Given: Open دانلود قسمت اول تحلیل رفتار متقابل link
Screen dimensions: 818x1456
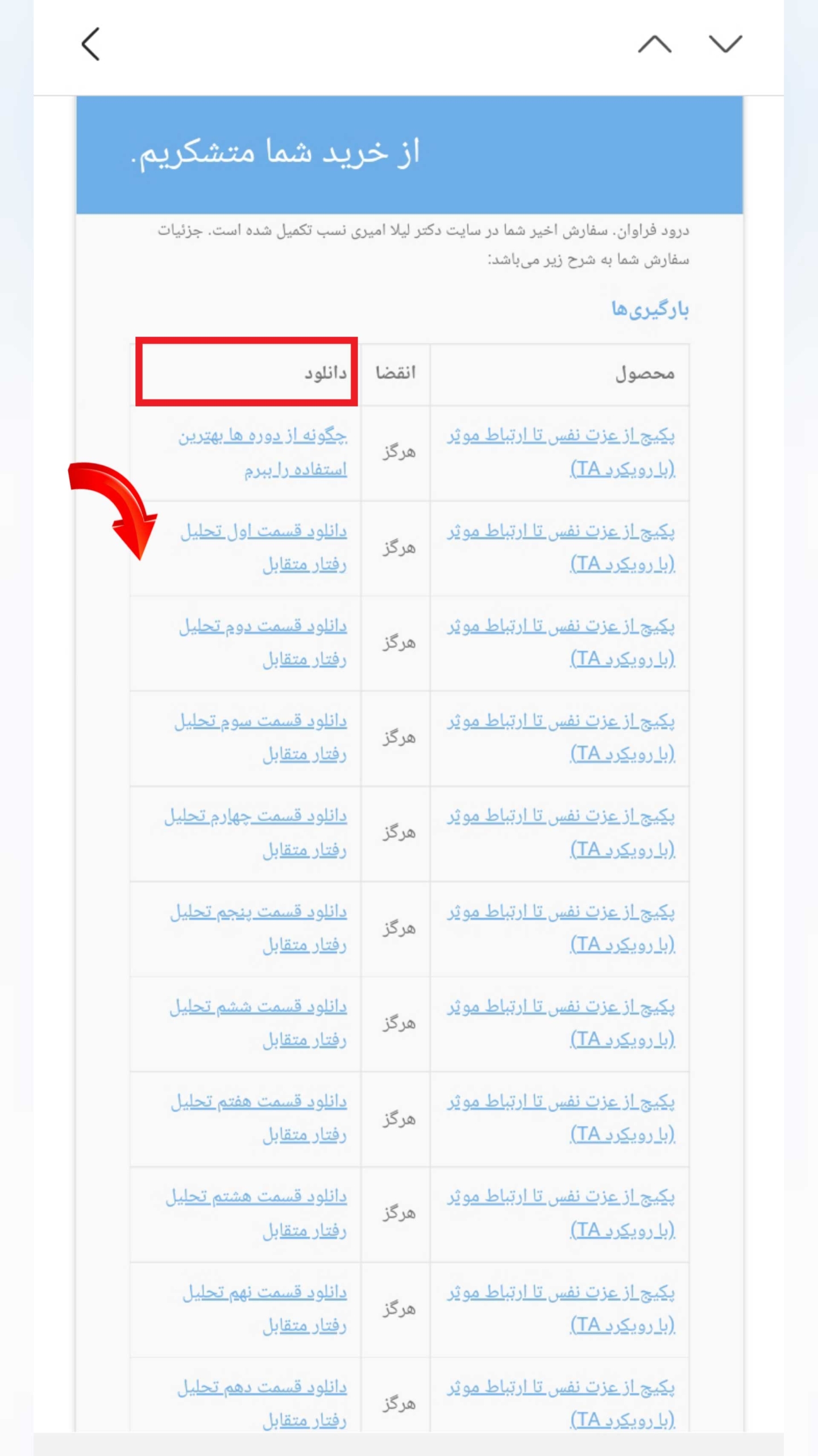Looking at the screenshot, I should click(x=264, y=548).
